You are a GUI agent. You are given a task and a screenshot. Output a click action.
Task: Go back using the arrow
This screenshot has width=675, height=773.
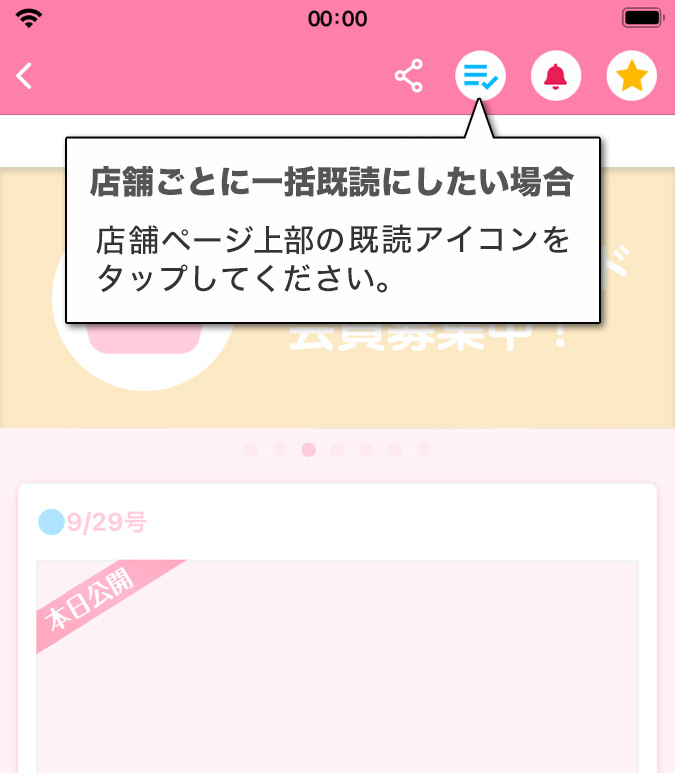tap(25, 76)
